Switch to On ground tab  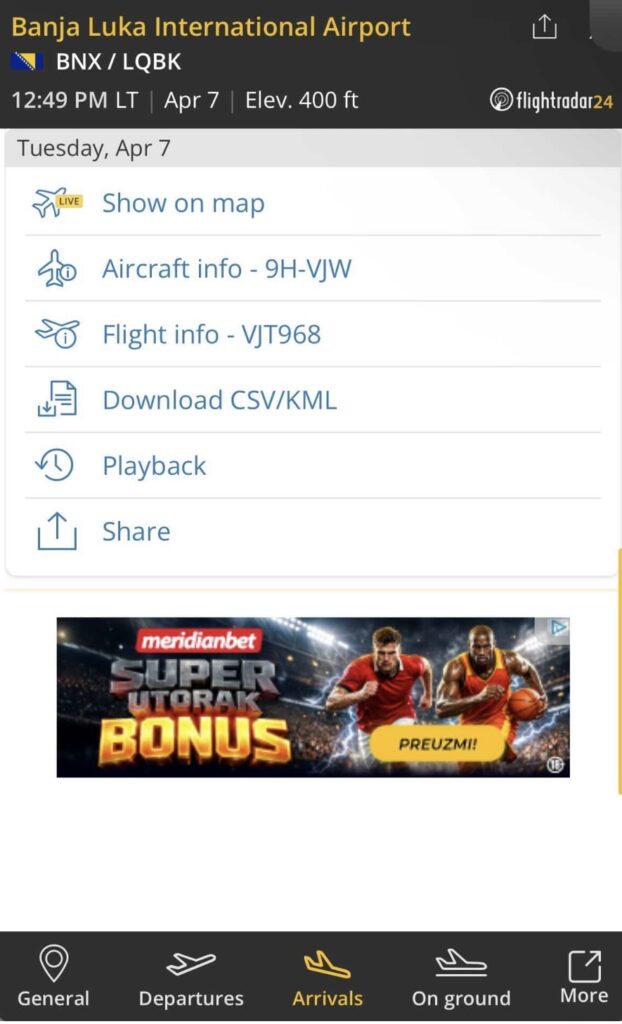[461, 978]
